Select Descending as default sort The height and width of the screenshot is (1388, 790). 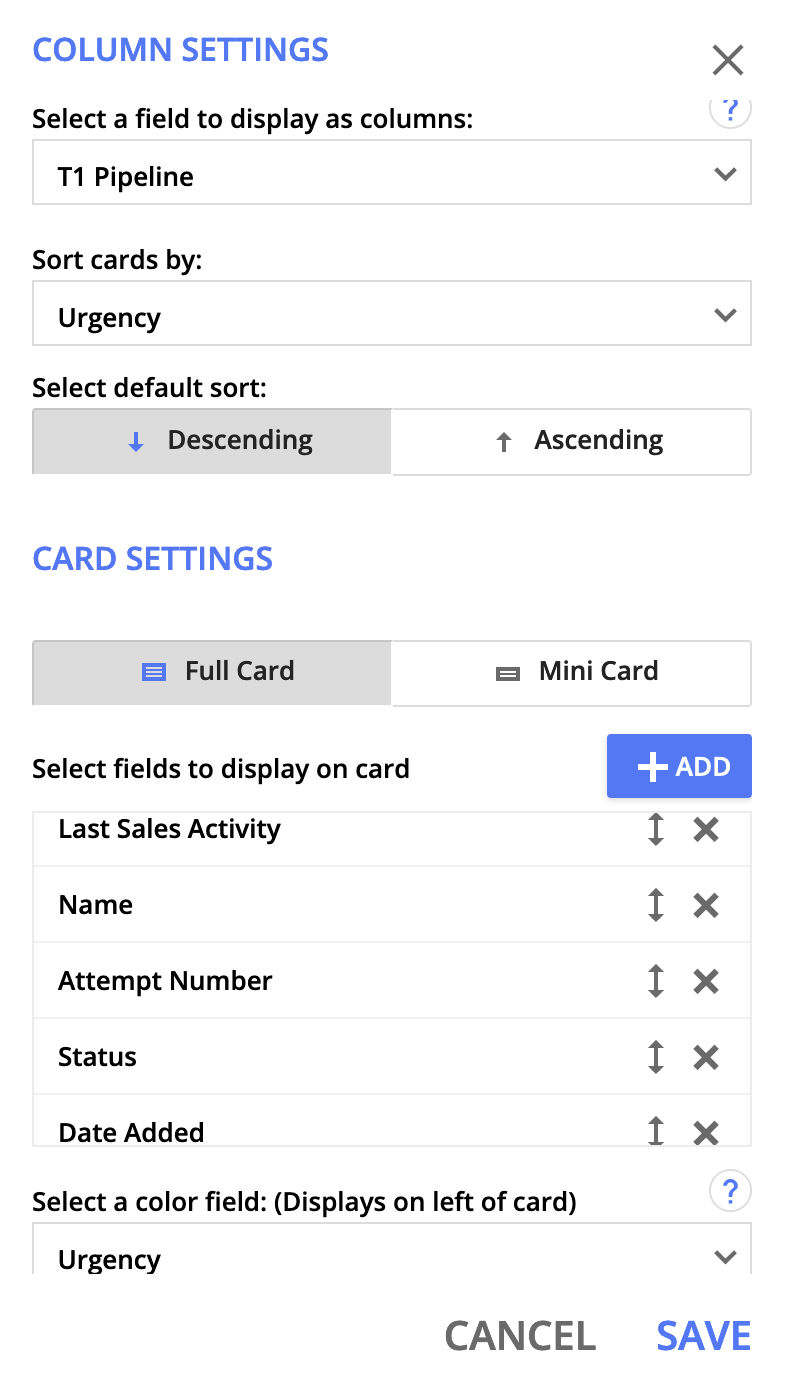point(212,441)
